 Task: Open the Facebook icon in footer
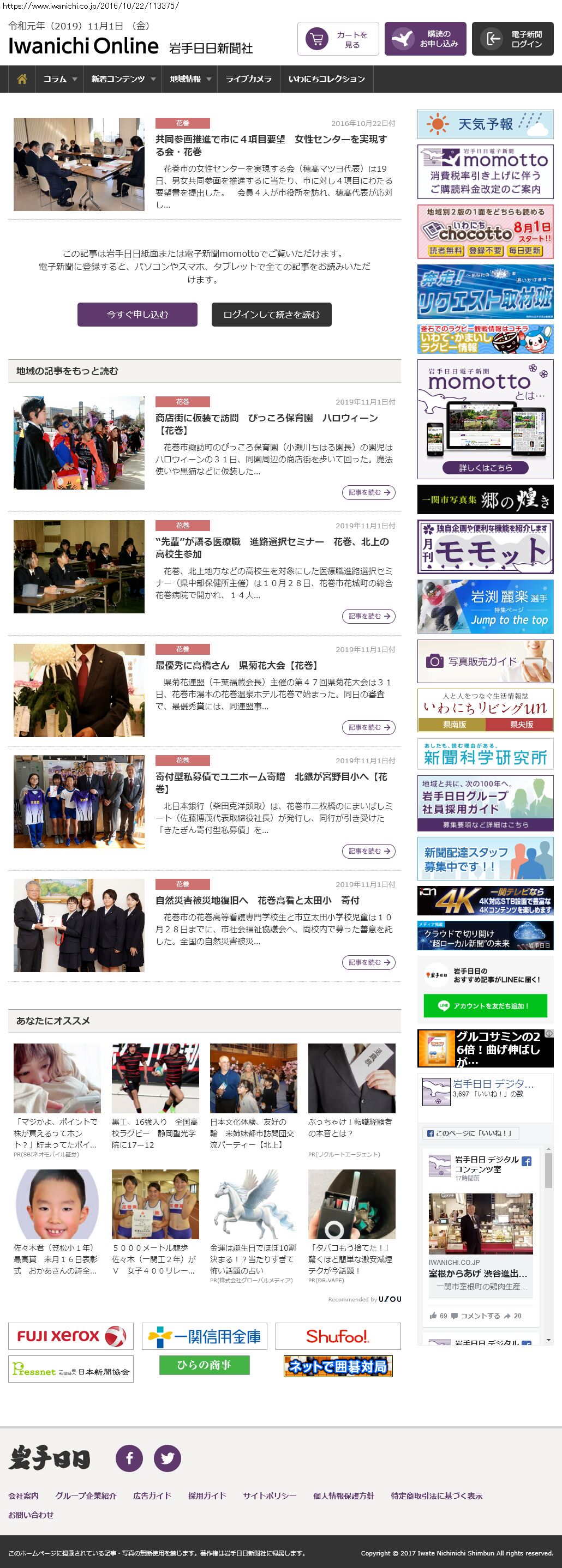click(129, 1458)
